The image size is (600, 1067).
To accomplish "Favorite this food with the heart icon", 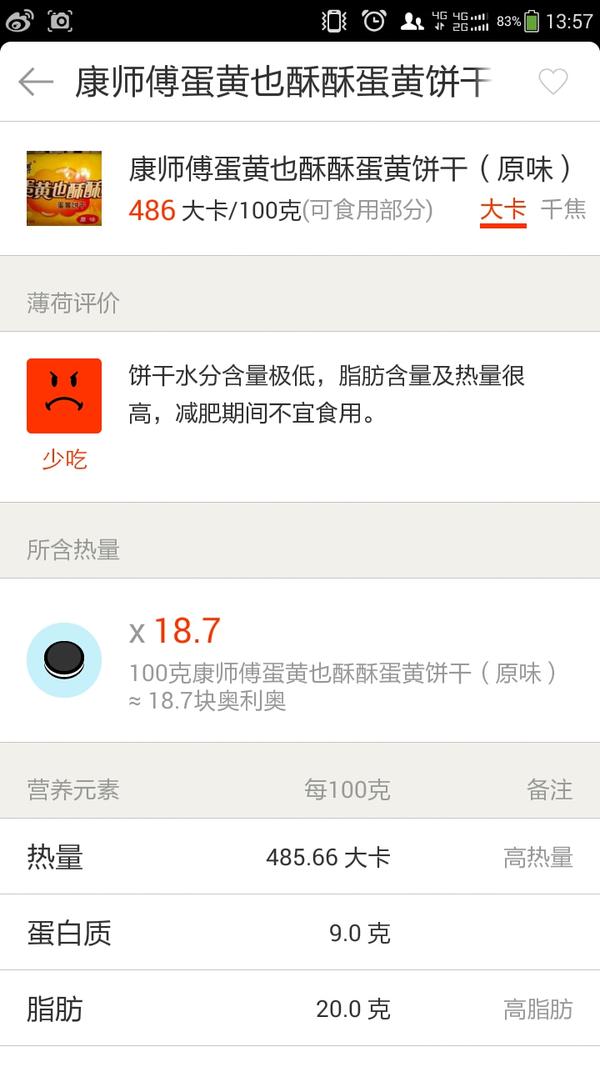I will point(553,82).
